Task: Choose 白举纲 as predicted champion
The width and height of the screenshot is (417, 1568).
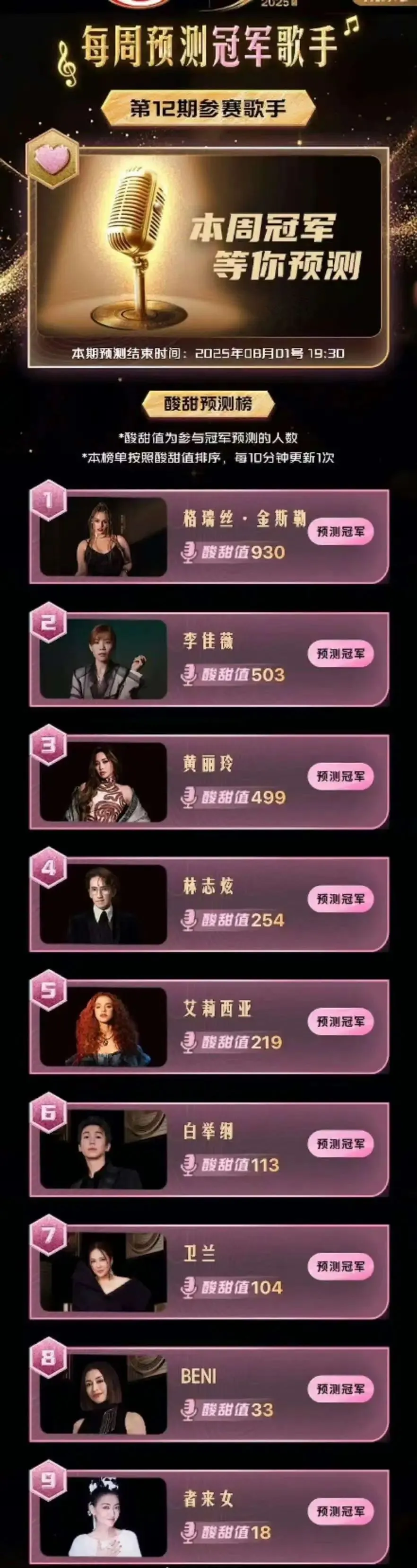Action: [x=340, y=1144]
